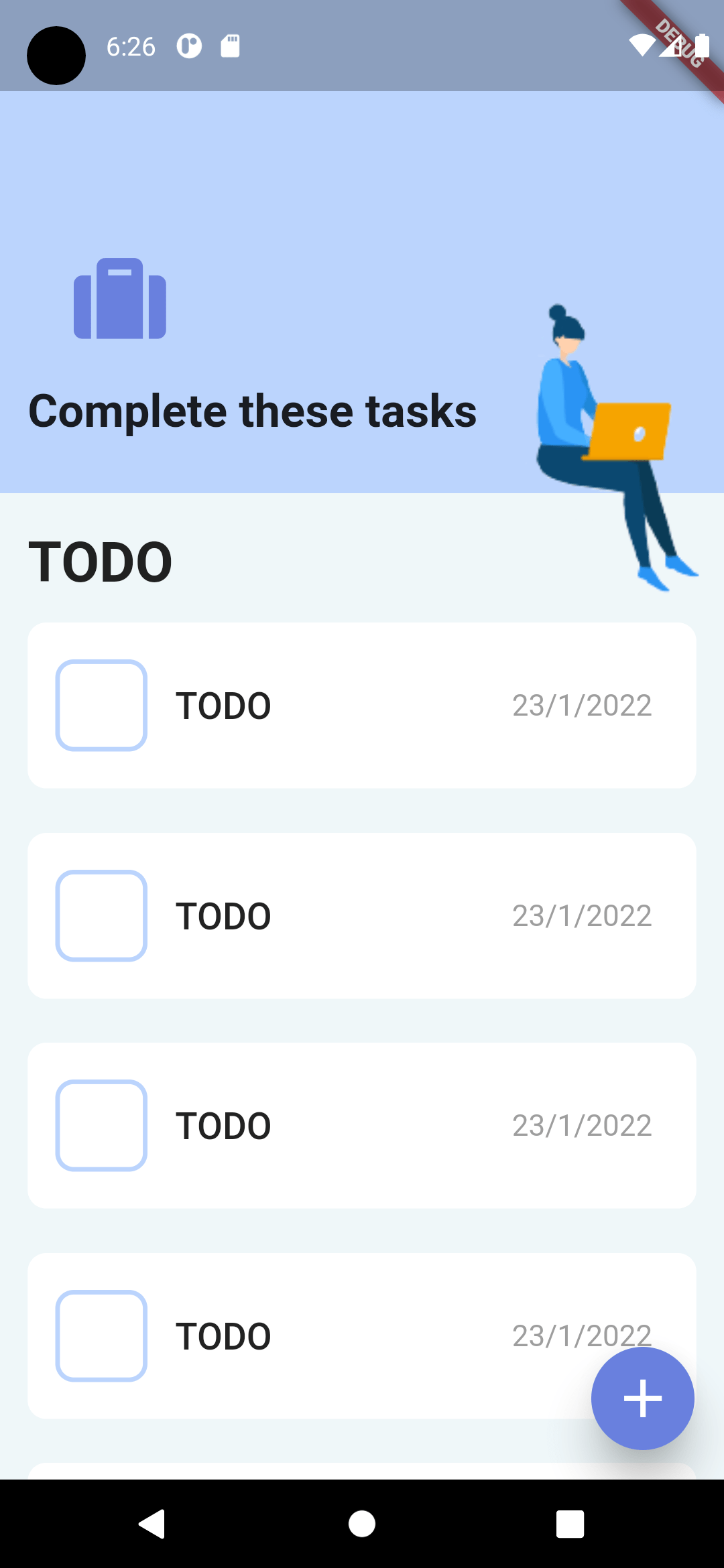Check the third TODO item
724x1568 pixels.
point(101,1126)
